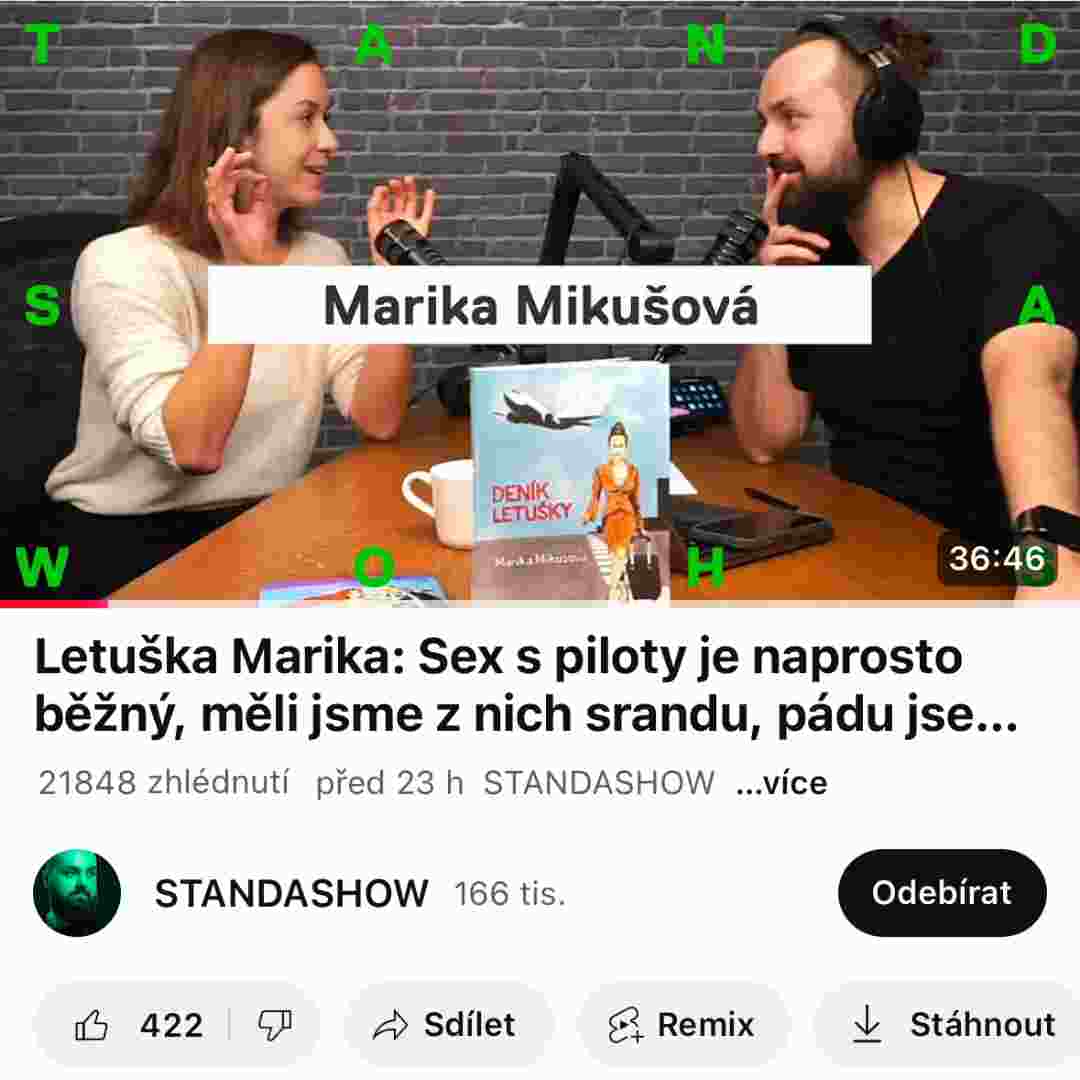Like the video with 422 likes
The height and width of the screenshot is (1080, 1080).
tap(138, 1025)
